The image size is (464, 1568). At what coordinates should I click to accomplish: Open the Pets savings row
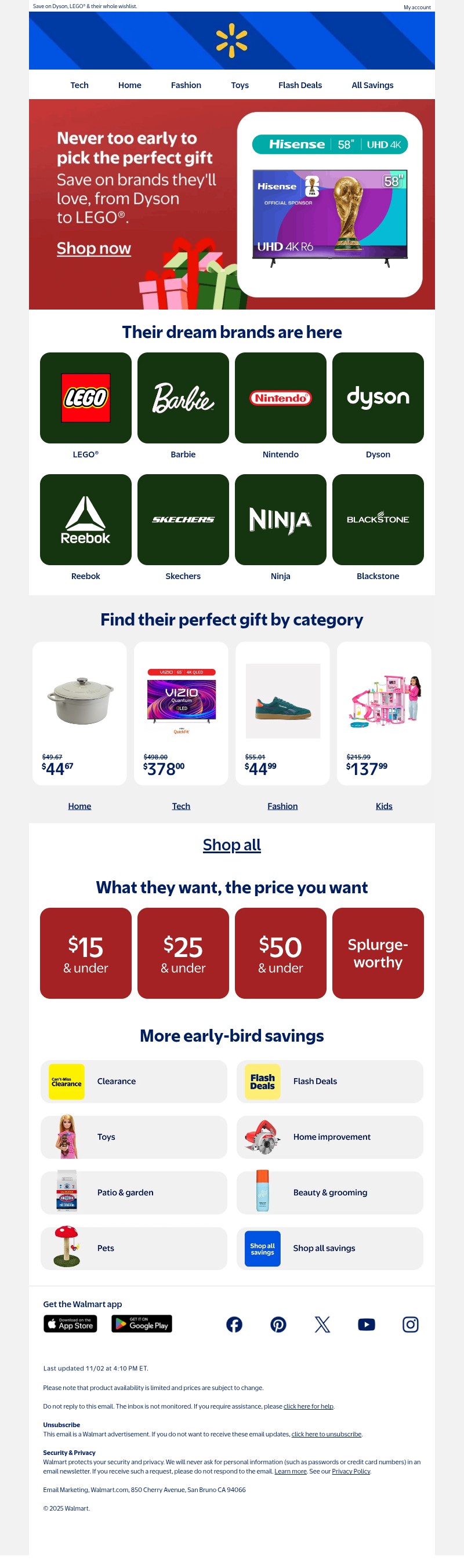tap(133, 1249)
